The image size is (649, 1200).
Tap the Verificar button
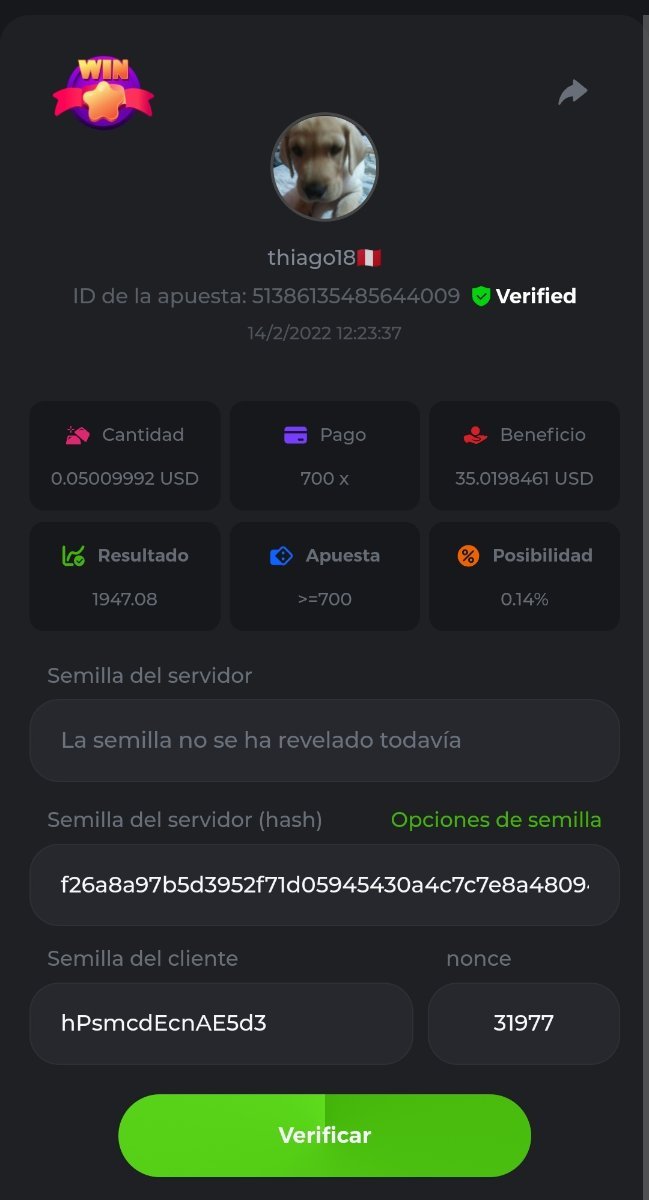[x=324, y=1135]
